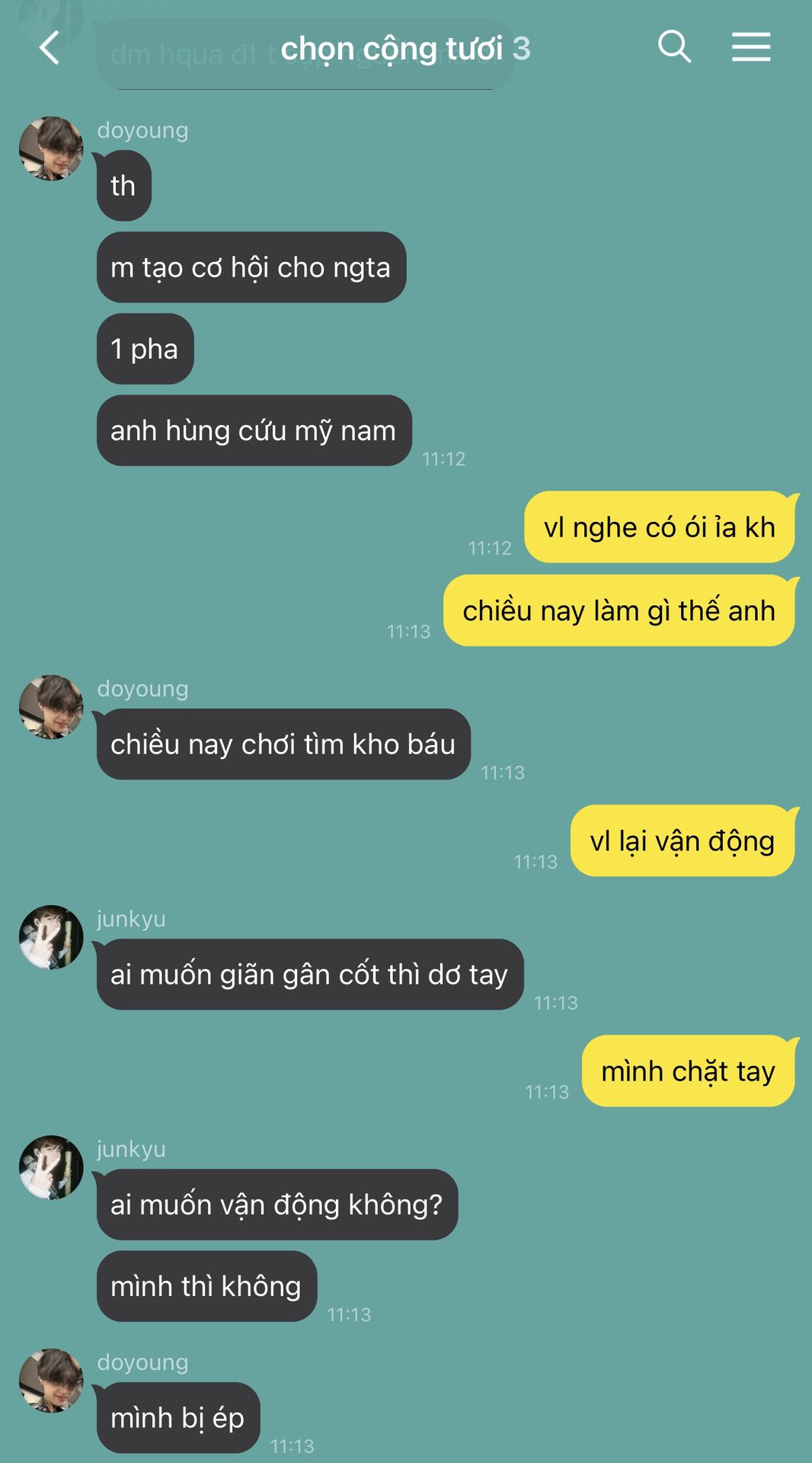The width and height of the screenshot is (812, 1463).
Task: Open doyoung's avatar beside the "th" message
Action: pos(51,149)
